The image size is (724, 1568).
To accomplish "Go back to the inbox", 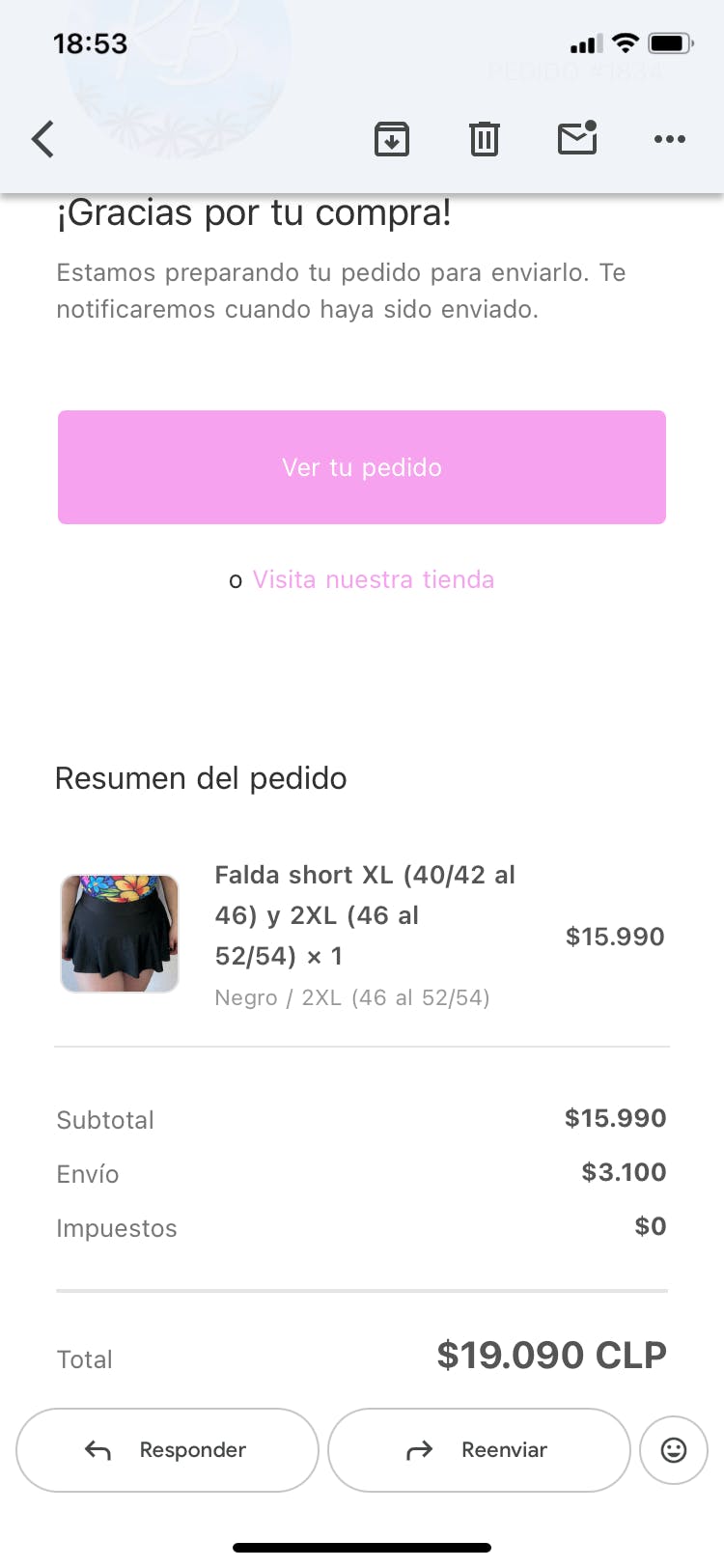I will [43, 139].
